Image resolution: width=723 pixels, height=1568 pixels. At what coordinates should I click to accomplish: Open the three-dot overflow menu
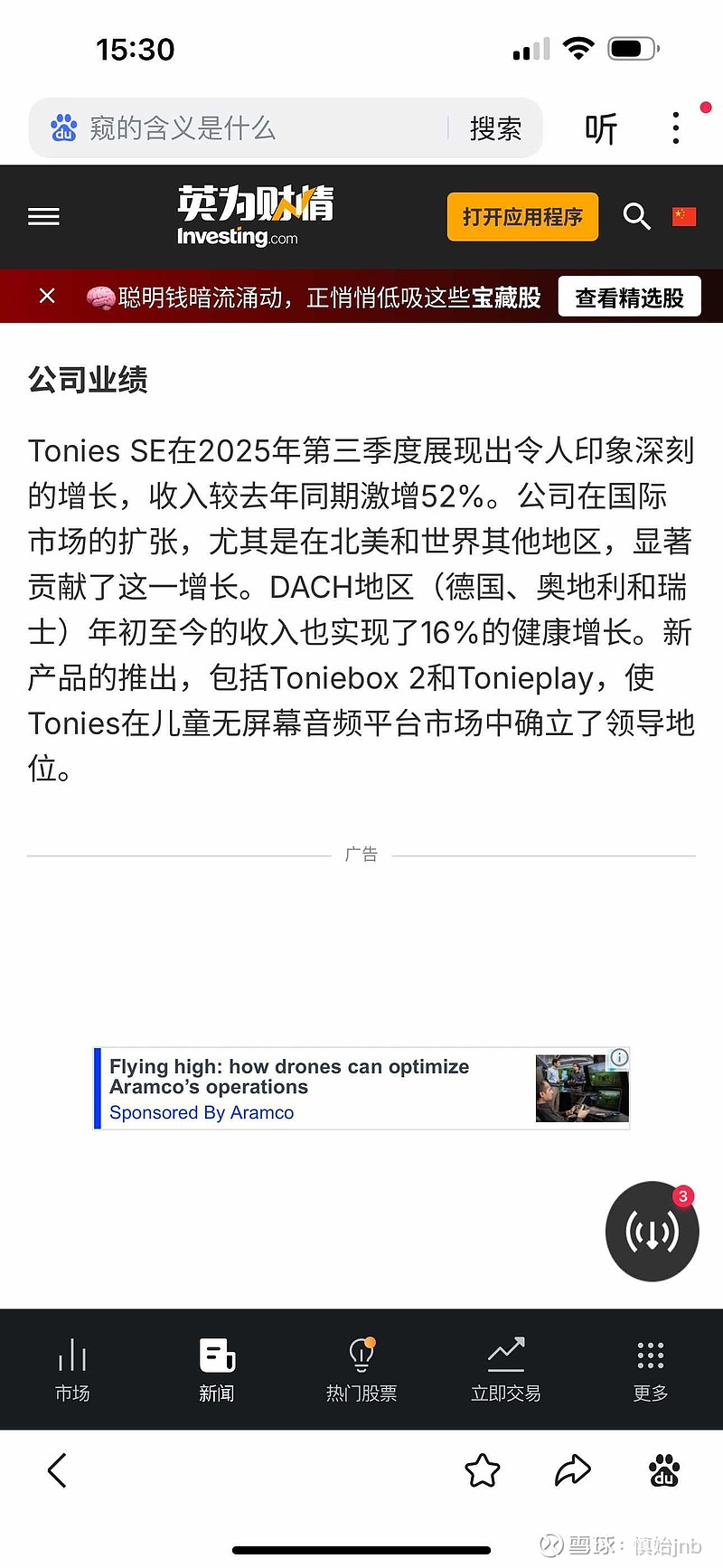tap(675, 128)
